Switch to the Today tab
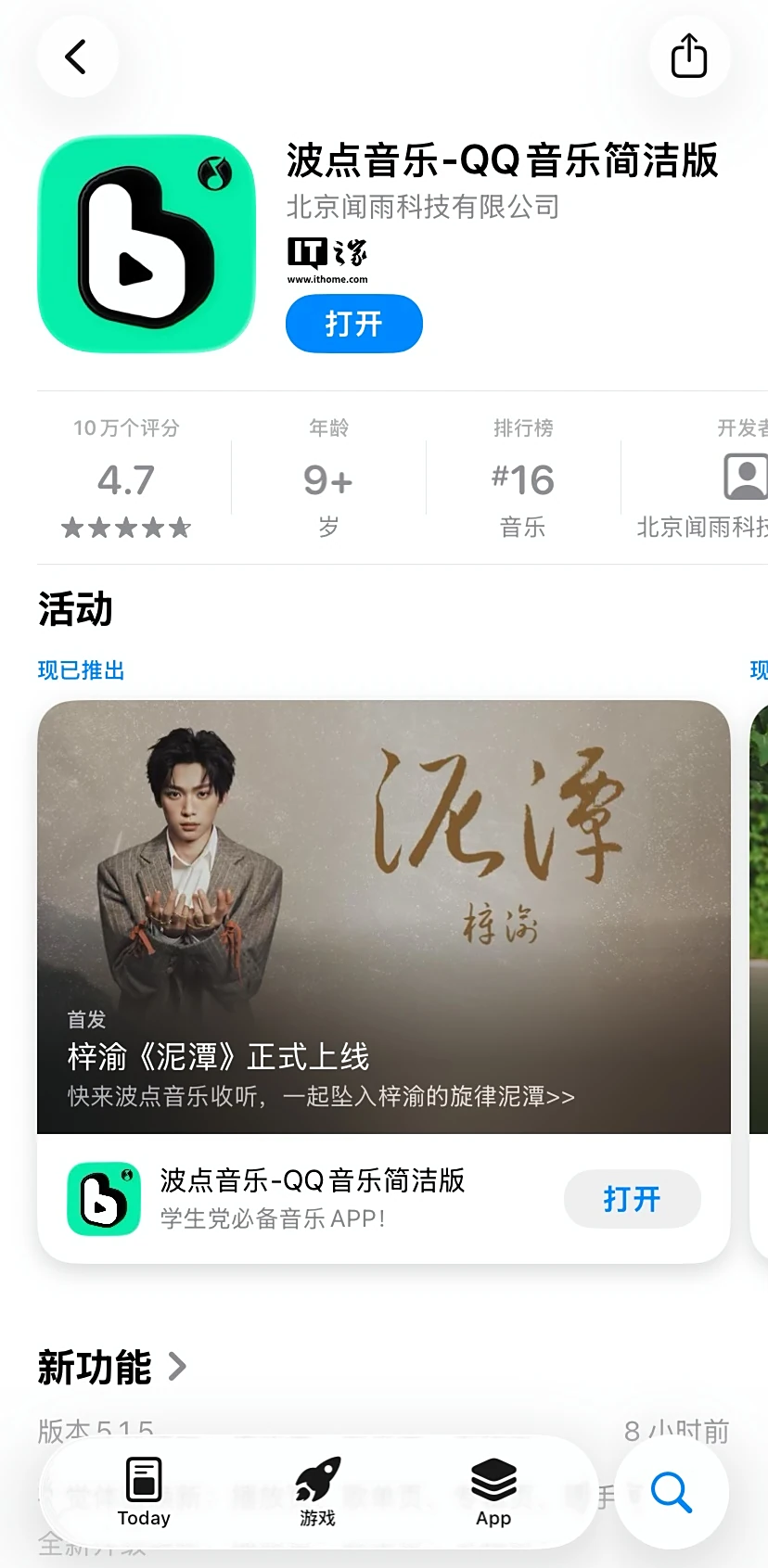 tap(144, 1491)
